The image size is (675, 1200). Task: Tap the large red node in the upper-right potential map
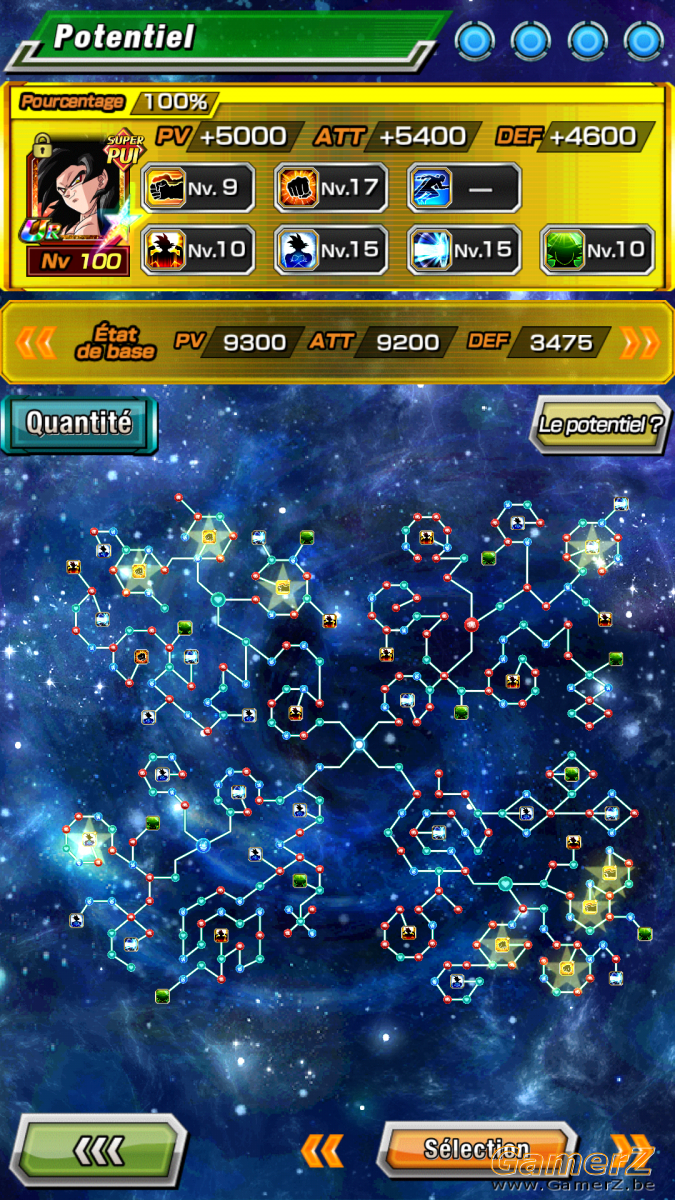[471, 624]
